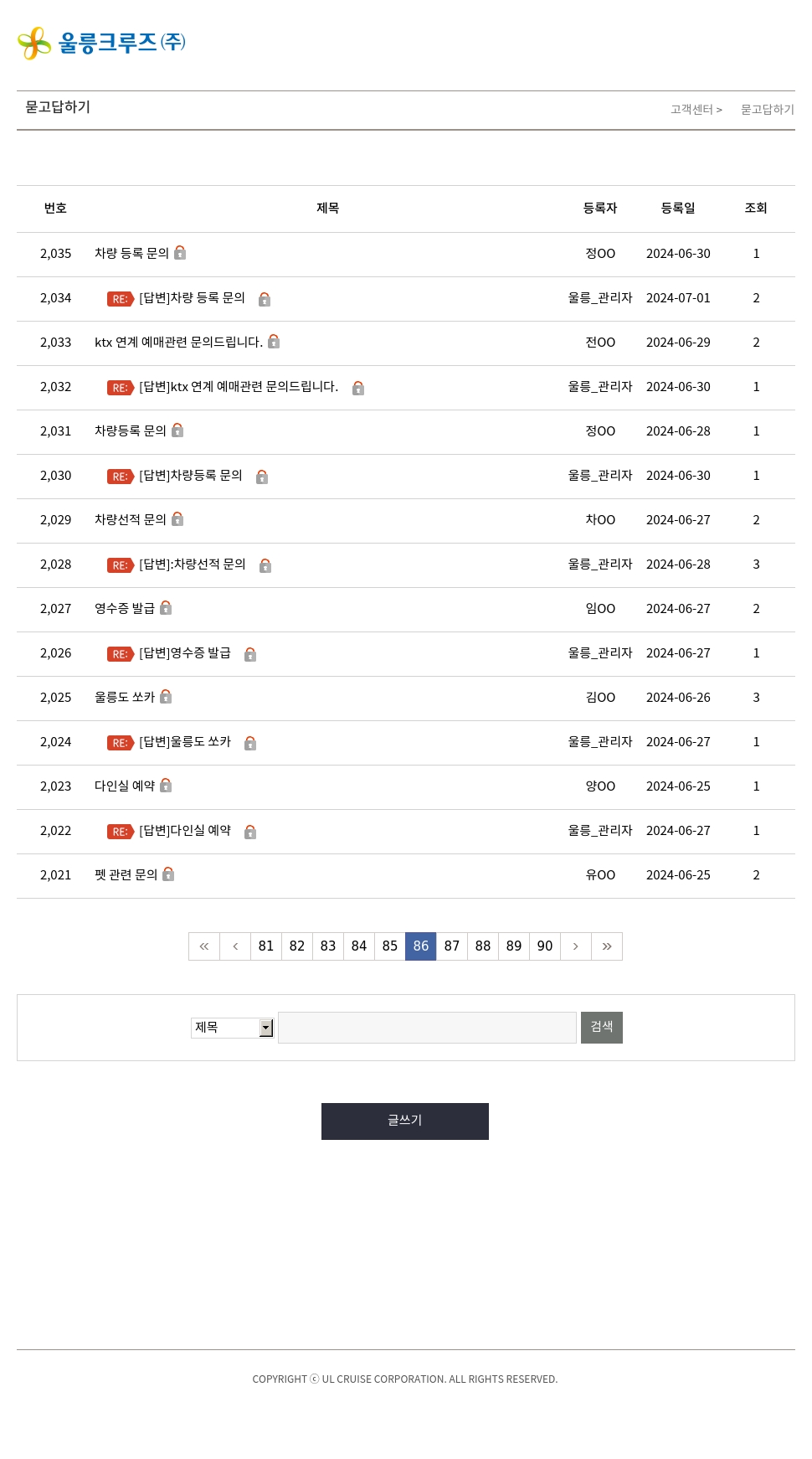812x1459 pixels.
Task: Open the 울릉크루즈 logo home link
Action: 101,43
